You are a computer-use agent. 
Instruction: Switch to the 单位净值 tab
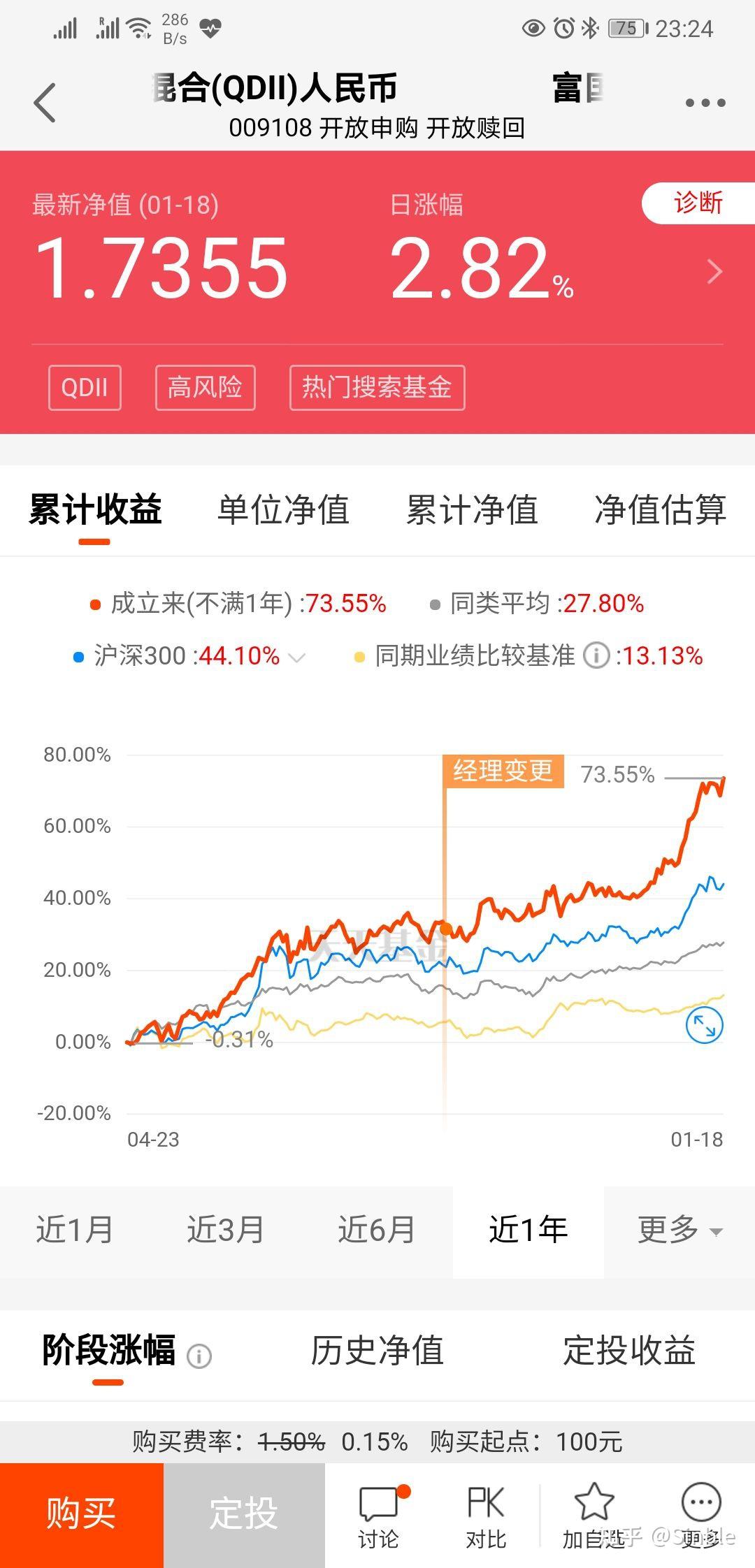coord(283,509)
